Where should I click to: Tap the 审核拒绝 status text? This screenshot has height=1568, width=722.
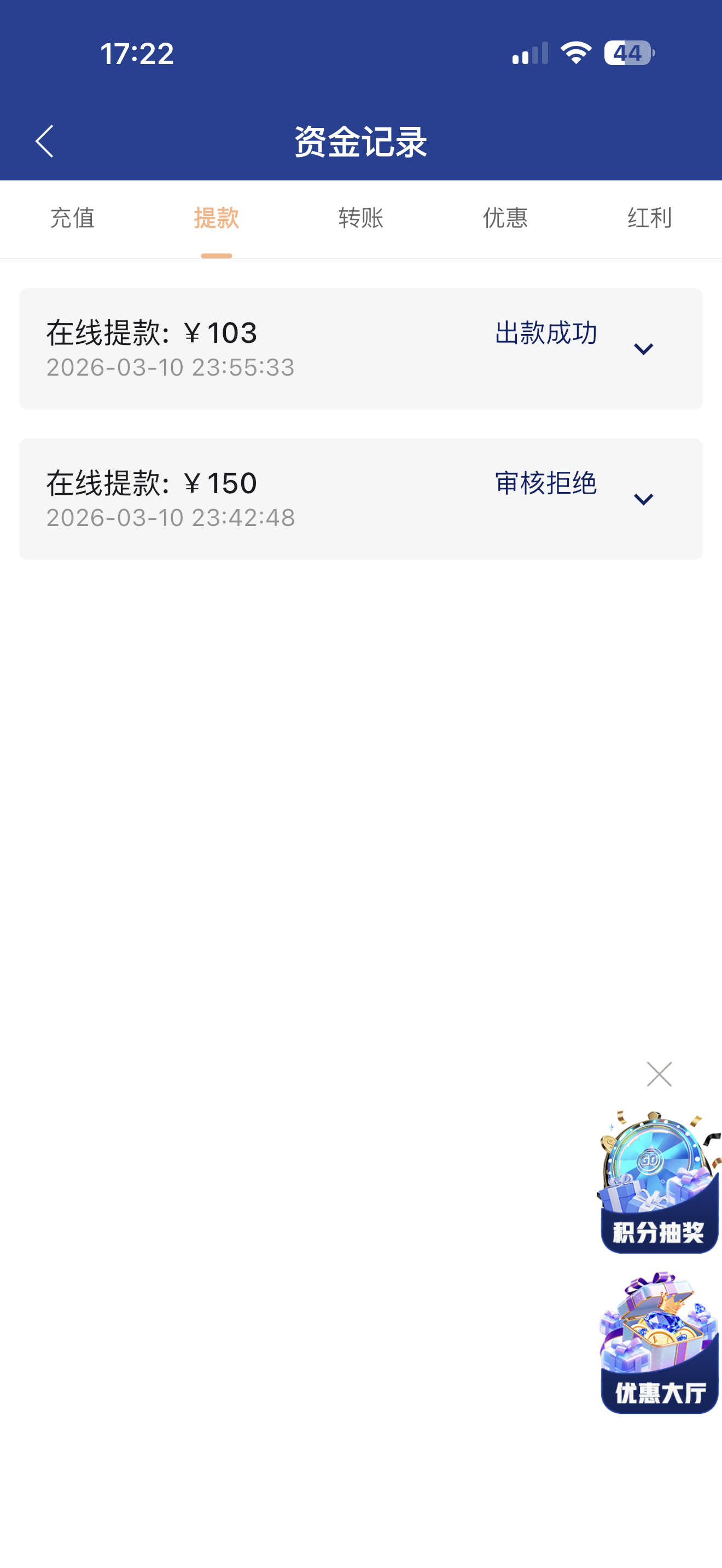click(x=545, y=484)
